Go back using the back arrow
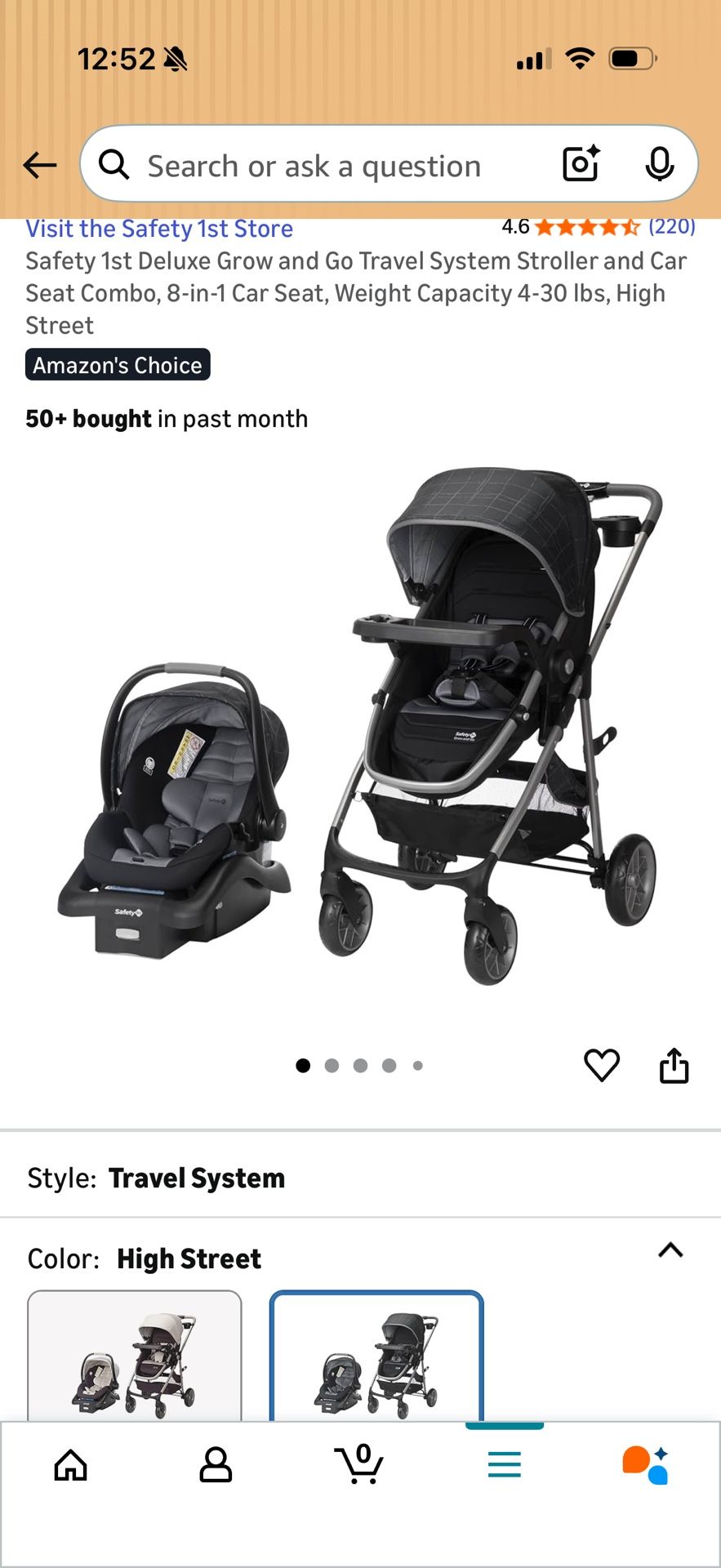 pos(39,165)
